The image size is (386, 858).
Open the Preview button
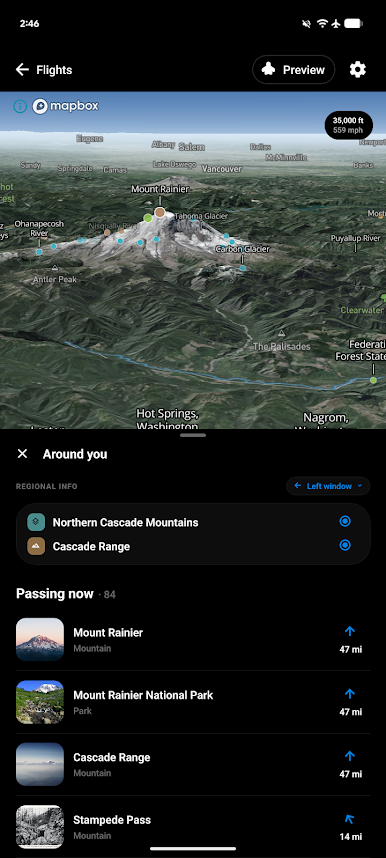click(x=293, y=69)
